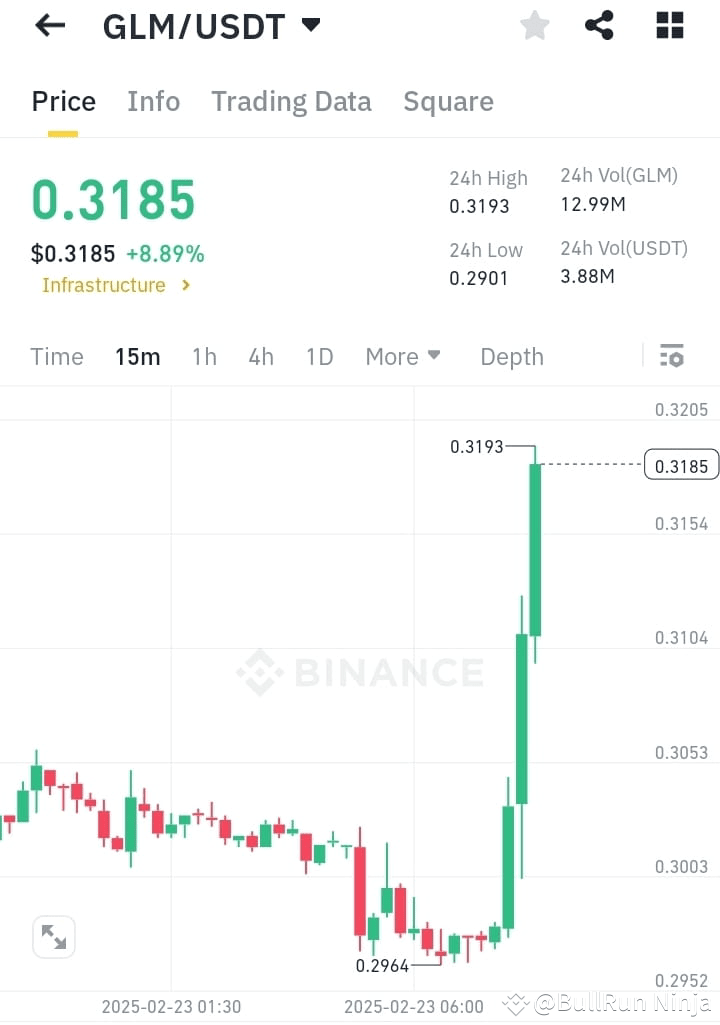Open the Square tab
This screenshot has height=1025, width=720.
click(x=448, y=101)
